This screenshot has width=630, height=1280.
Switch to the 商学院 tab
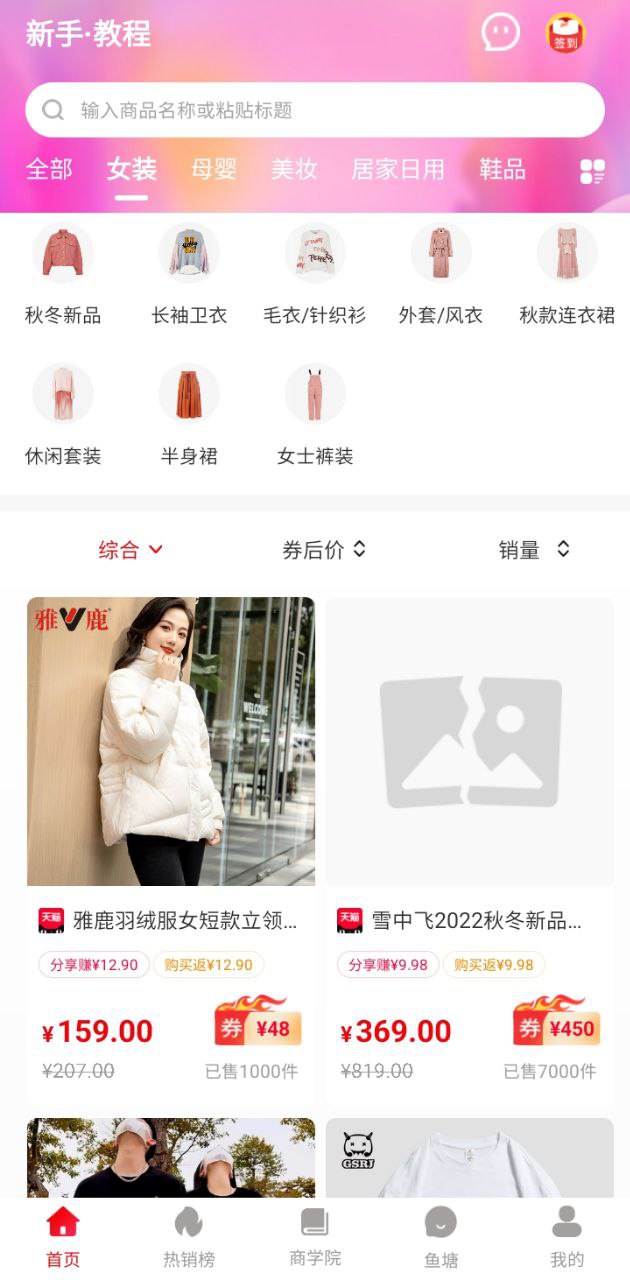tap(315, 1237)
